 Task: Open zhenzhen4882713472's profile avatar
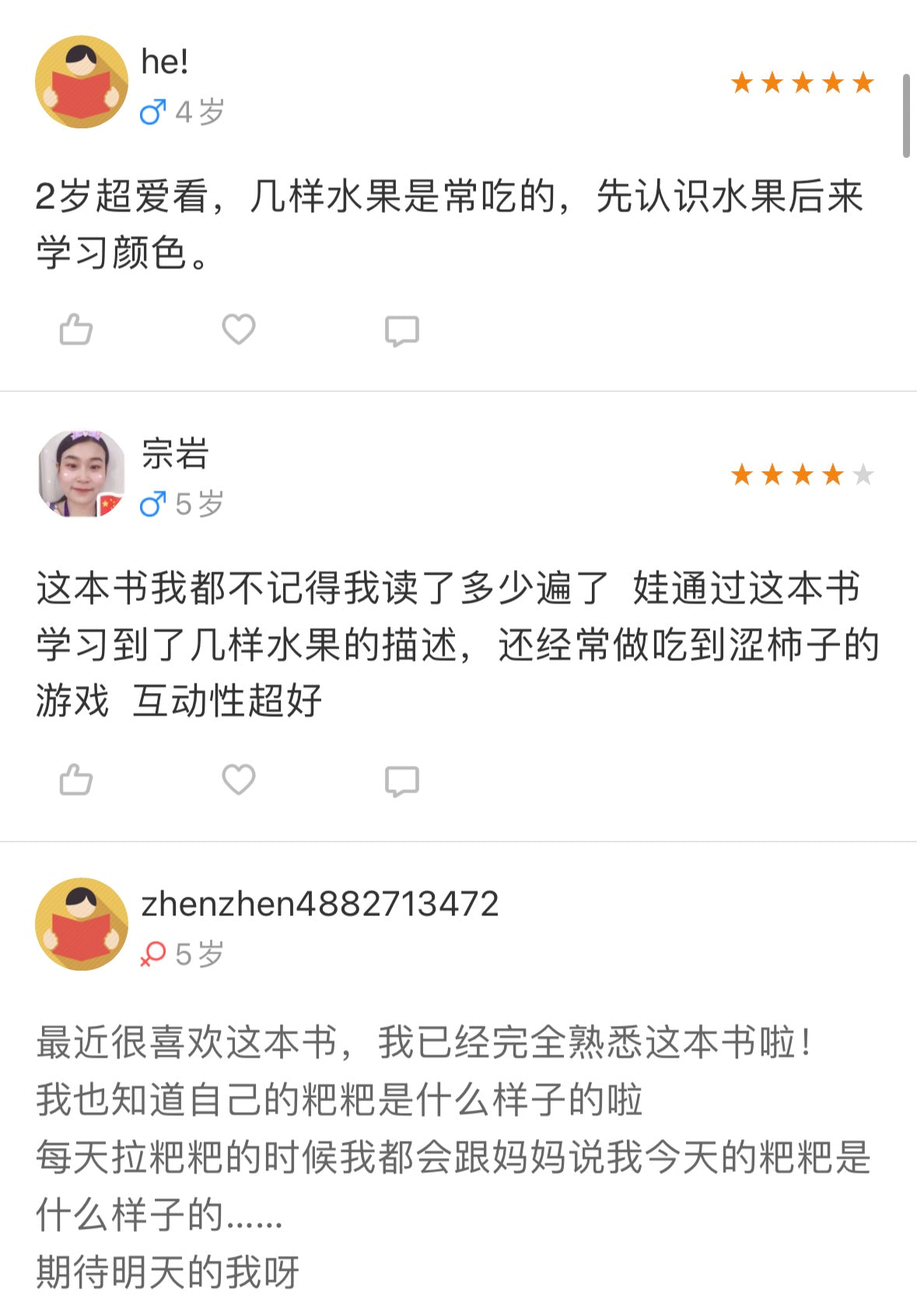[82, 924]
